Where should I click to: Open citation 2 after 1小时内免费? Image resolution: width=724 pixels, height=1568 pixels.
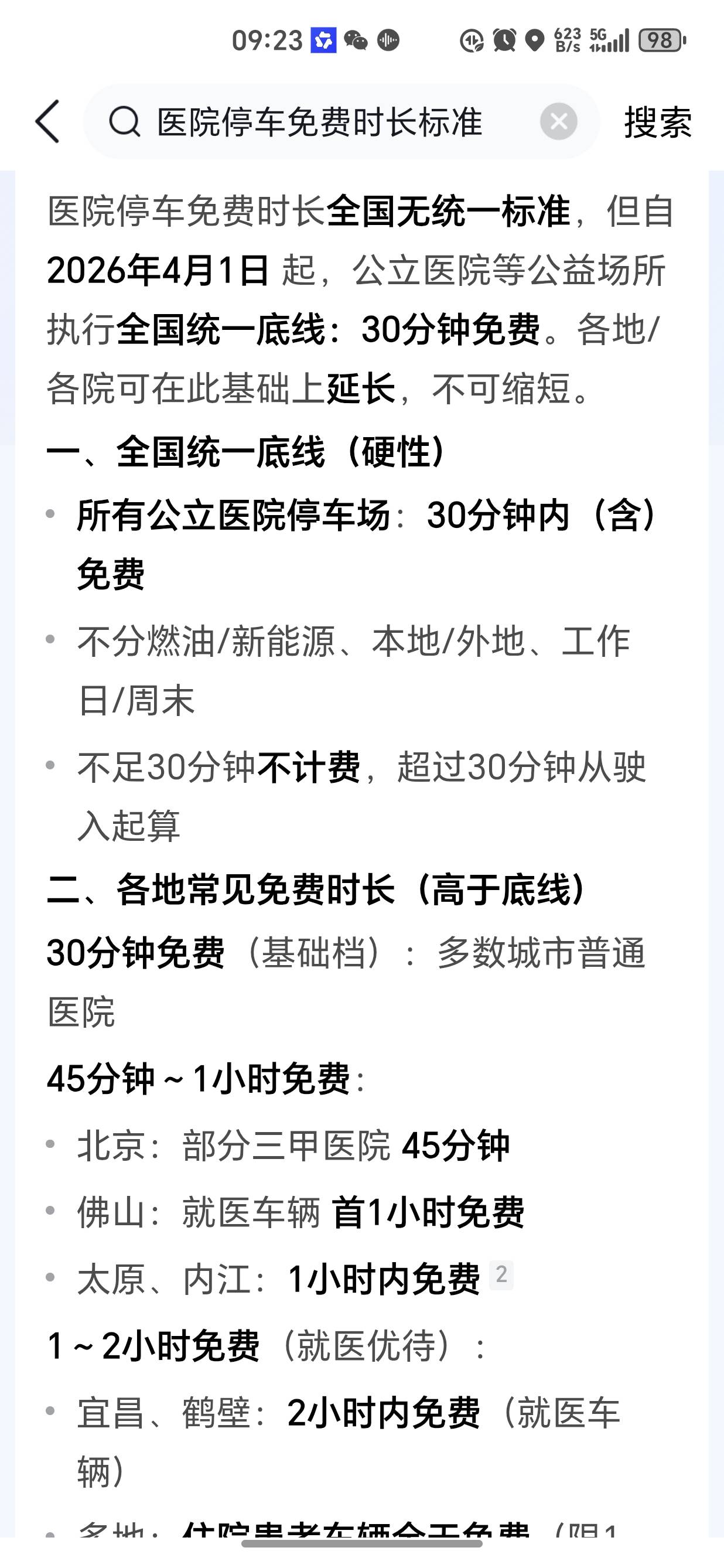(501, 1274)
